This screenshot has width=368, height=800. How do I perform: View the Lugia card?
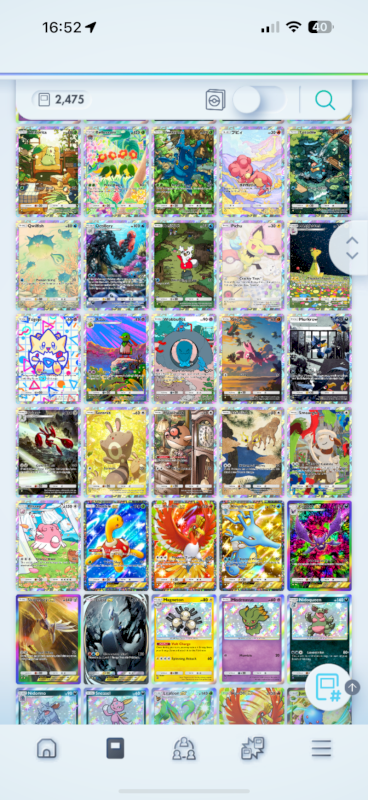116,639
